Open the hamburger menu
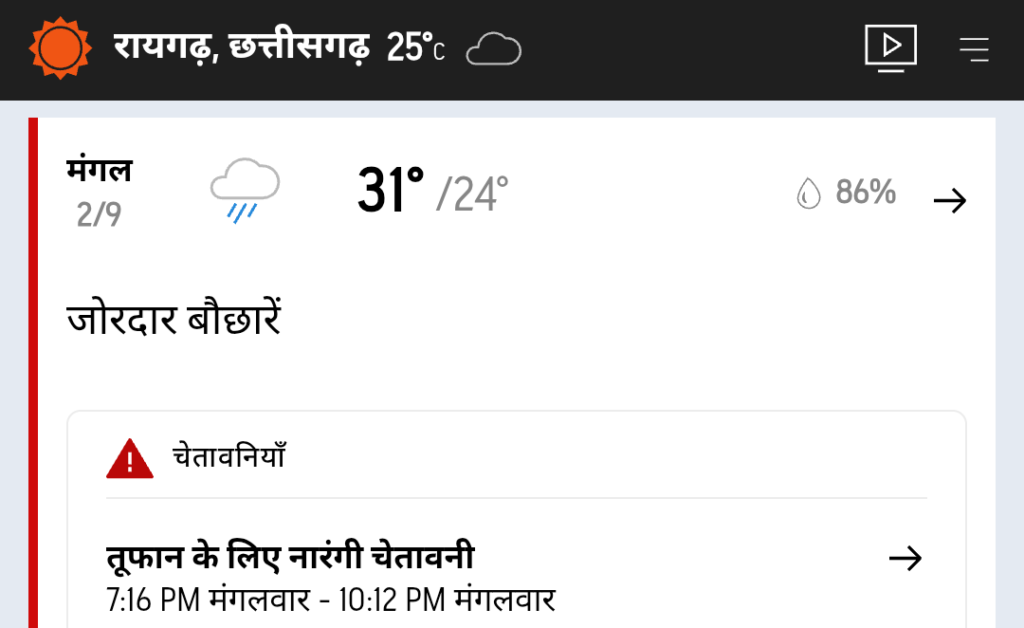This screenshot has height=628, width=1024. 973,49
